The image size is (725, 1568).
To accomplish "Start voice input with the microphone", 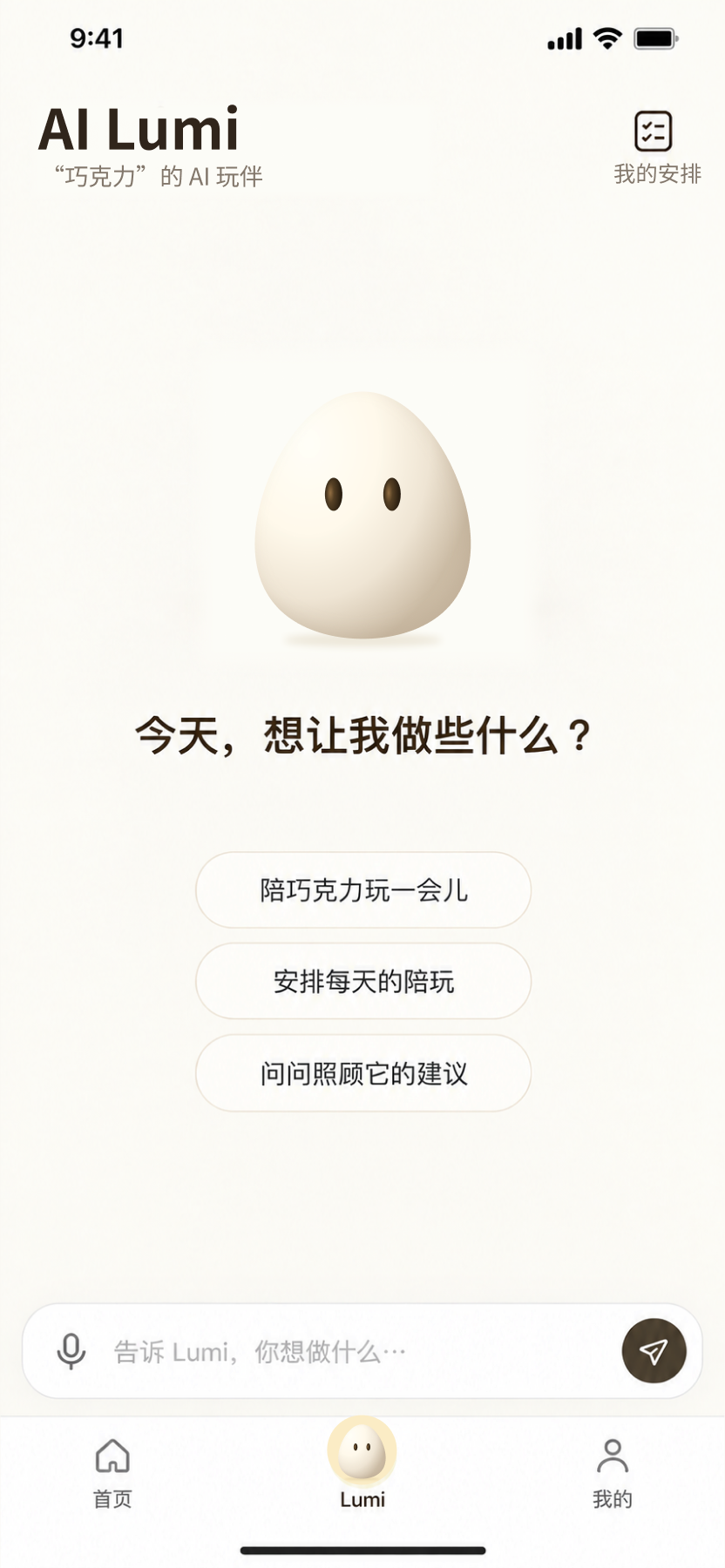I will pyautogui.click(x=71, y=1351).
